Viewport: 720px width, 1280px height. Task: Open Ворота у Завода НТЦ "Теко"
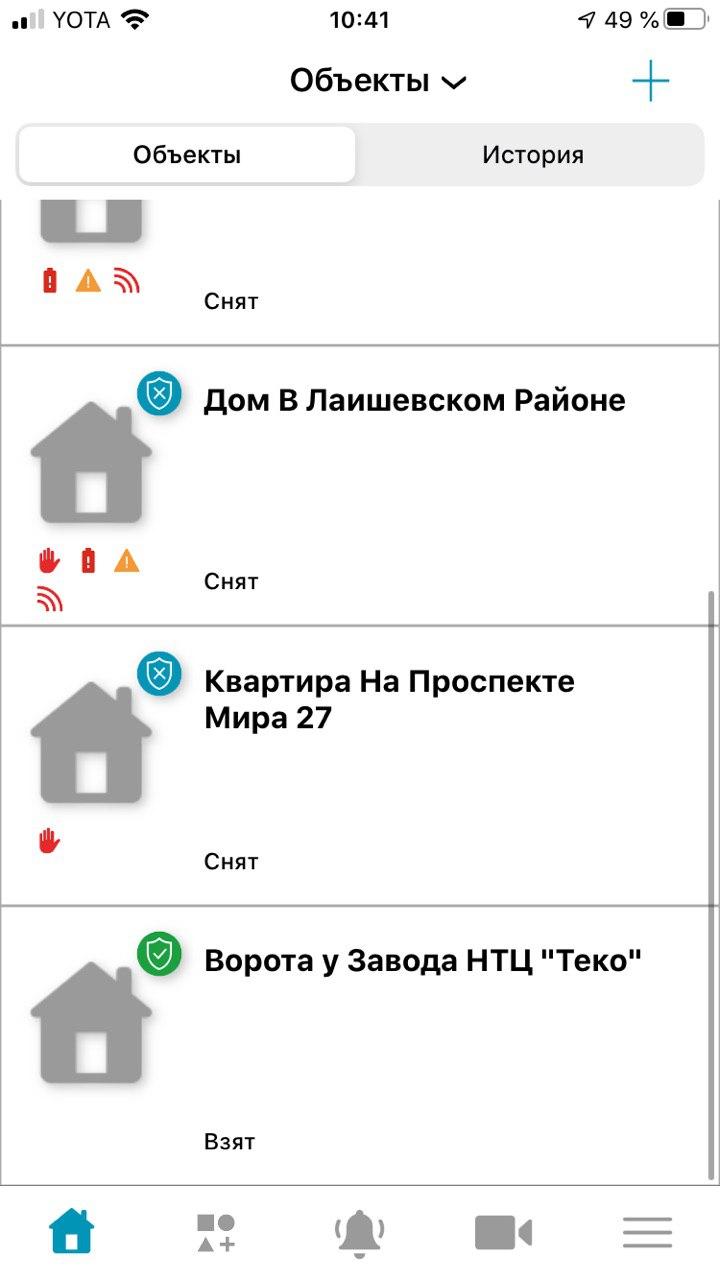point(360,1046)
